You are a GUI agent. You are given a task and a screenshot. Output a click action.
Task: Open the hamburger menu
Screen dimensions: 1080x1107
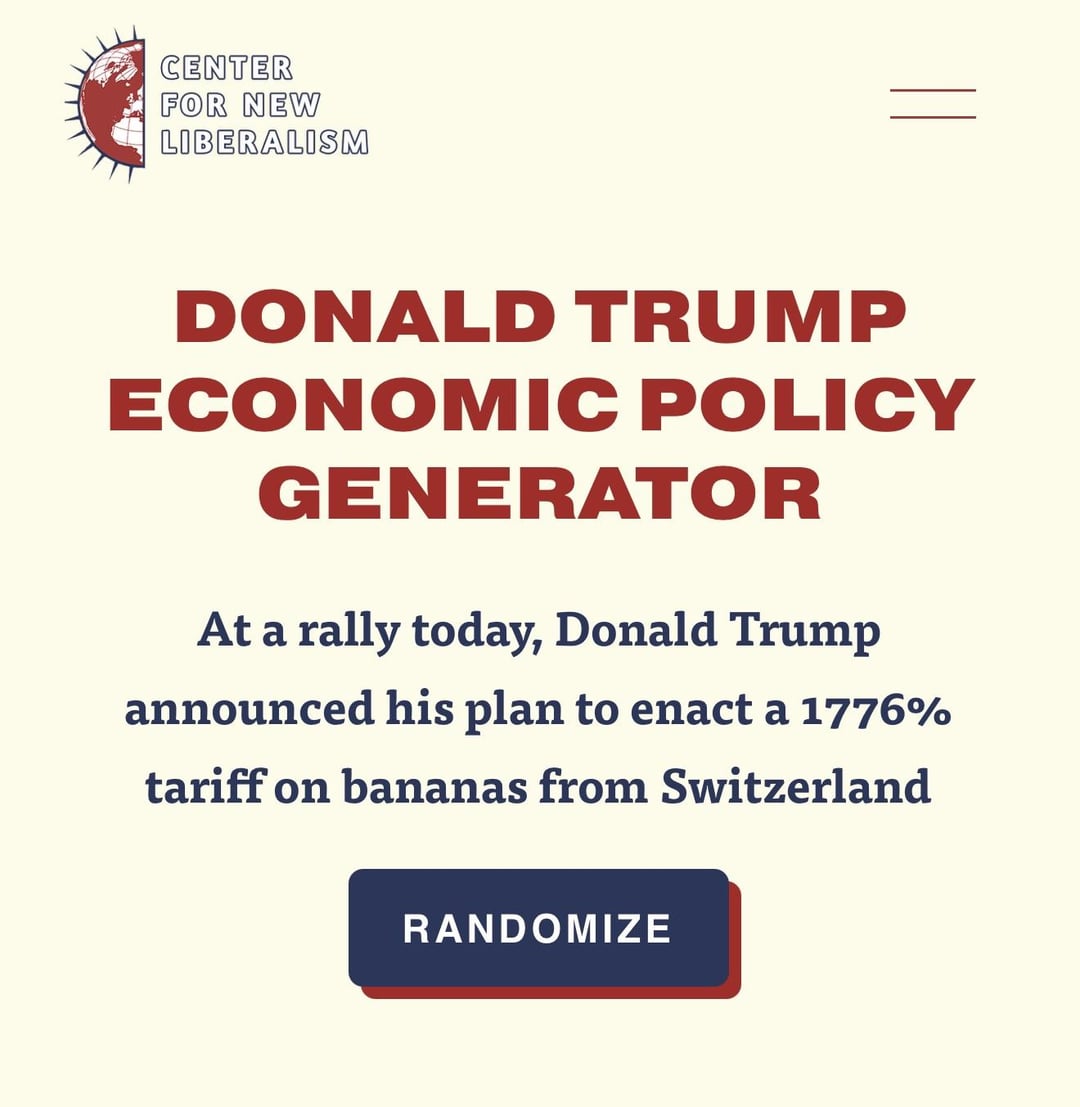tap(932, 104)
